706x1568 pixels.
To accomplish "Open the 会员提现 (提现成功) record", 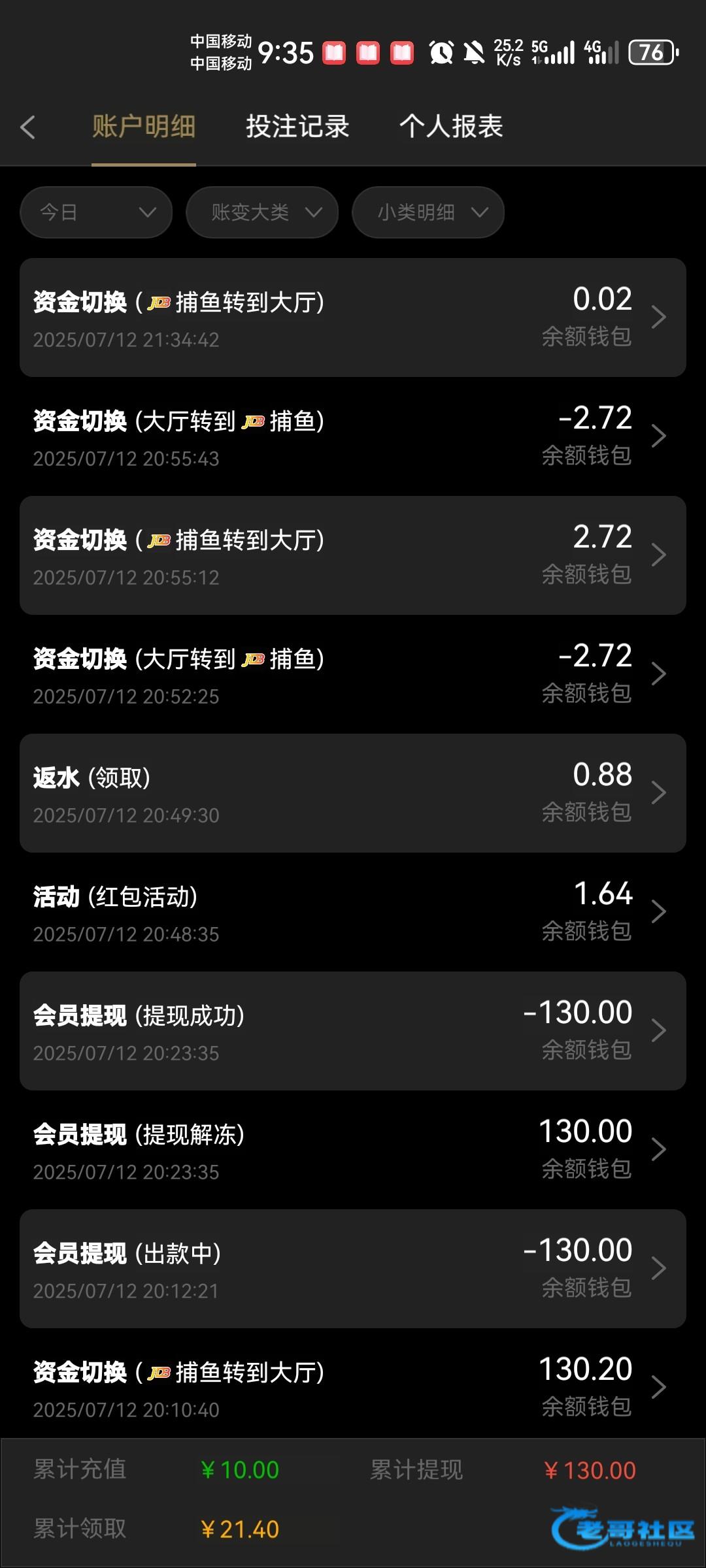I will 353,1031.
